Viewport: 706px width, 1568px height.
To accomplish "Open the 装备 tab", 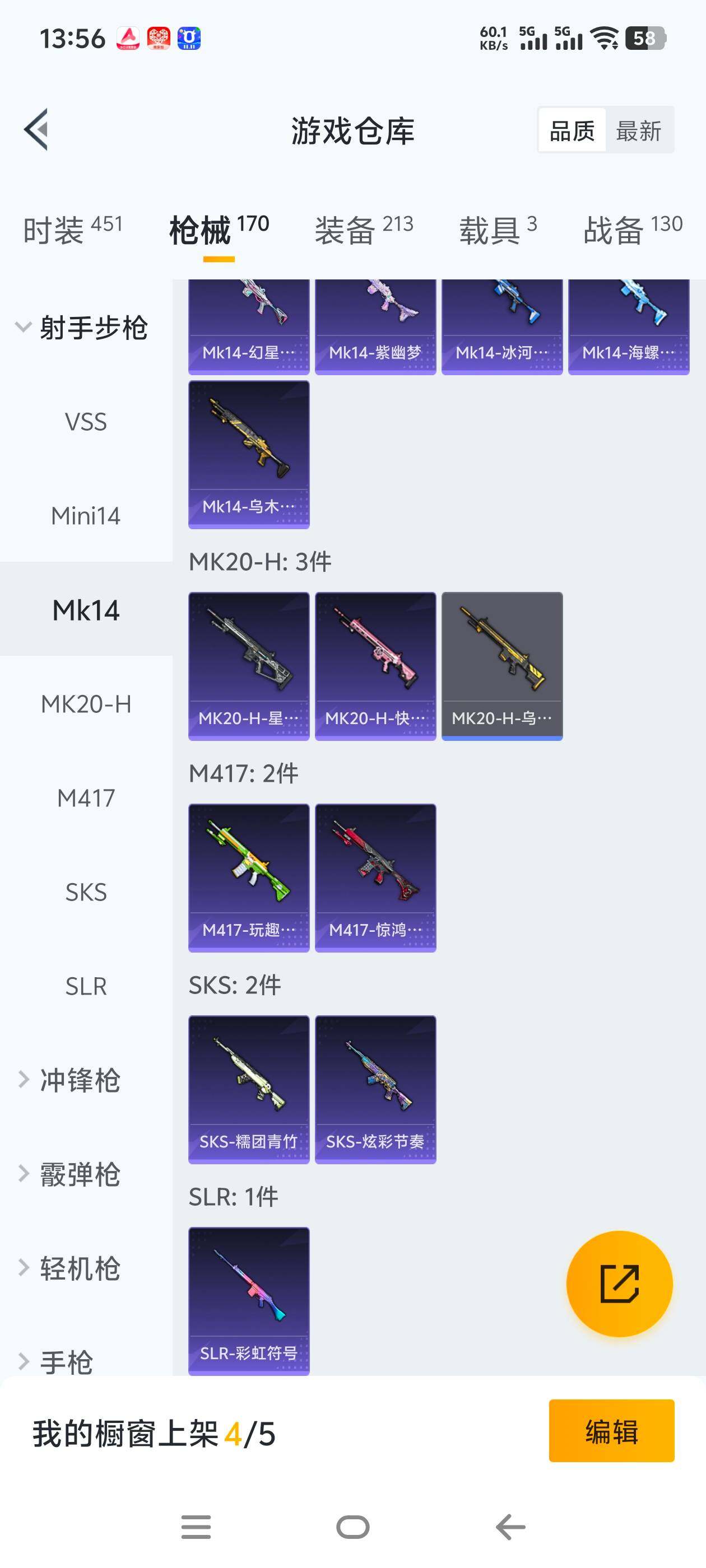I will click(364, 230).
